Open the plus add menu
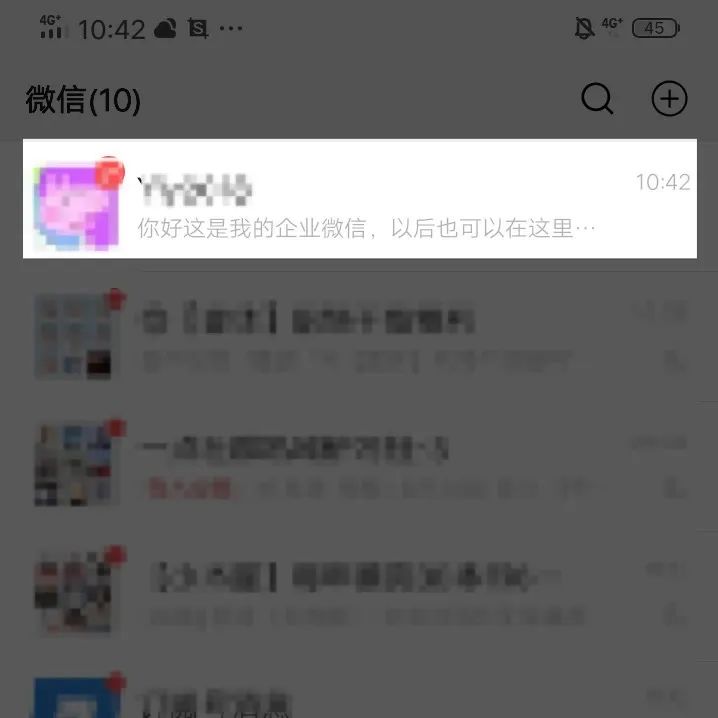 click(669, 99)
